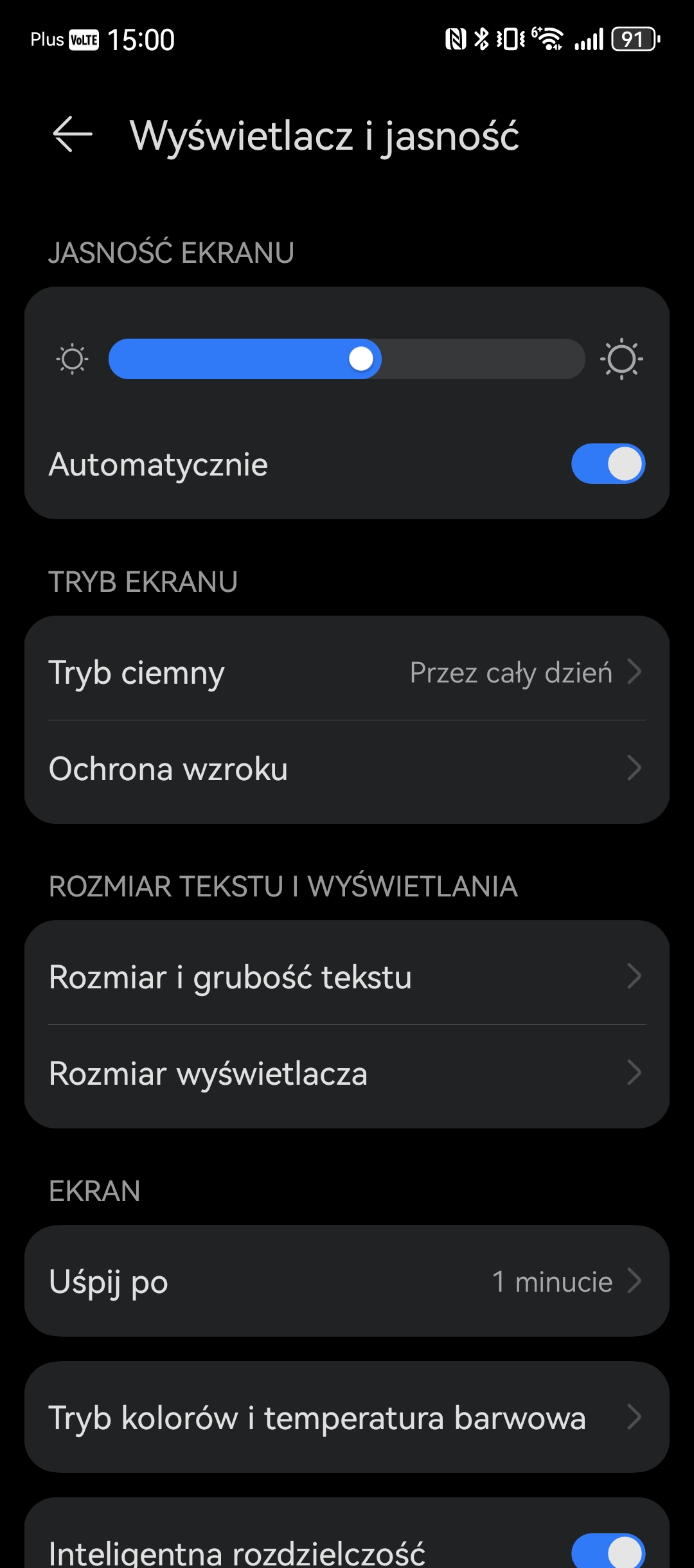Open Rozmiar i grubość tekstu
694x1568 pixels.
coord(347,977)
